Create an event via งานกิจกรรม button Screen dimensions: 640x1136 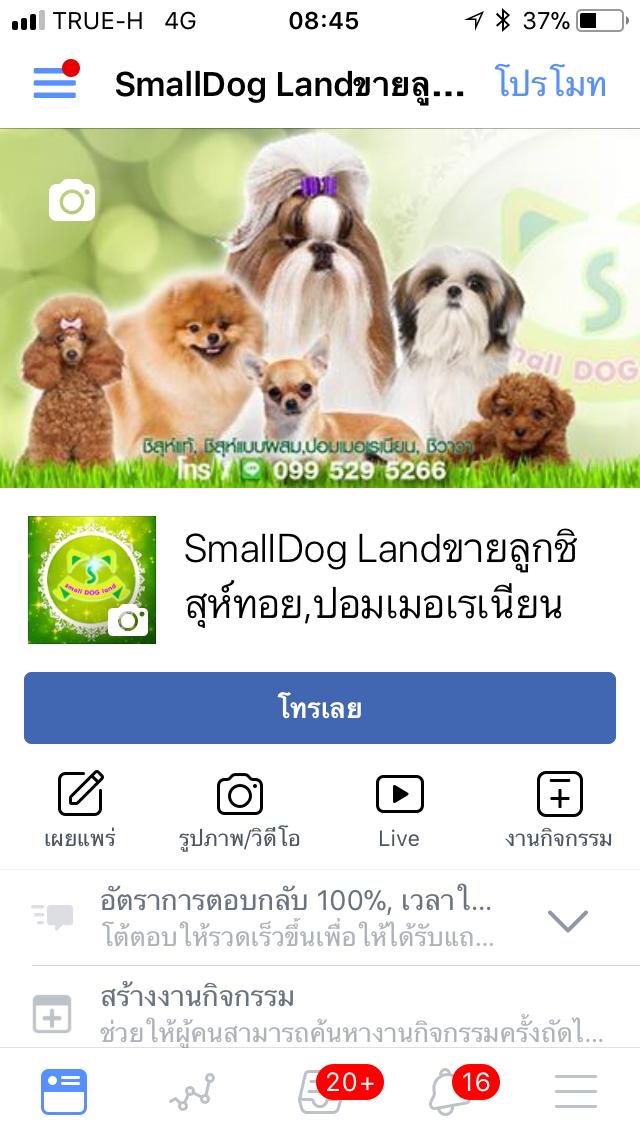coord(559,810)
